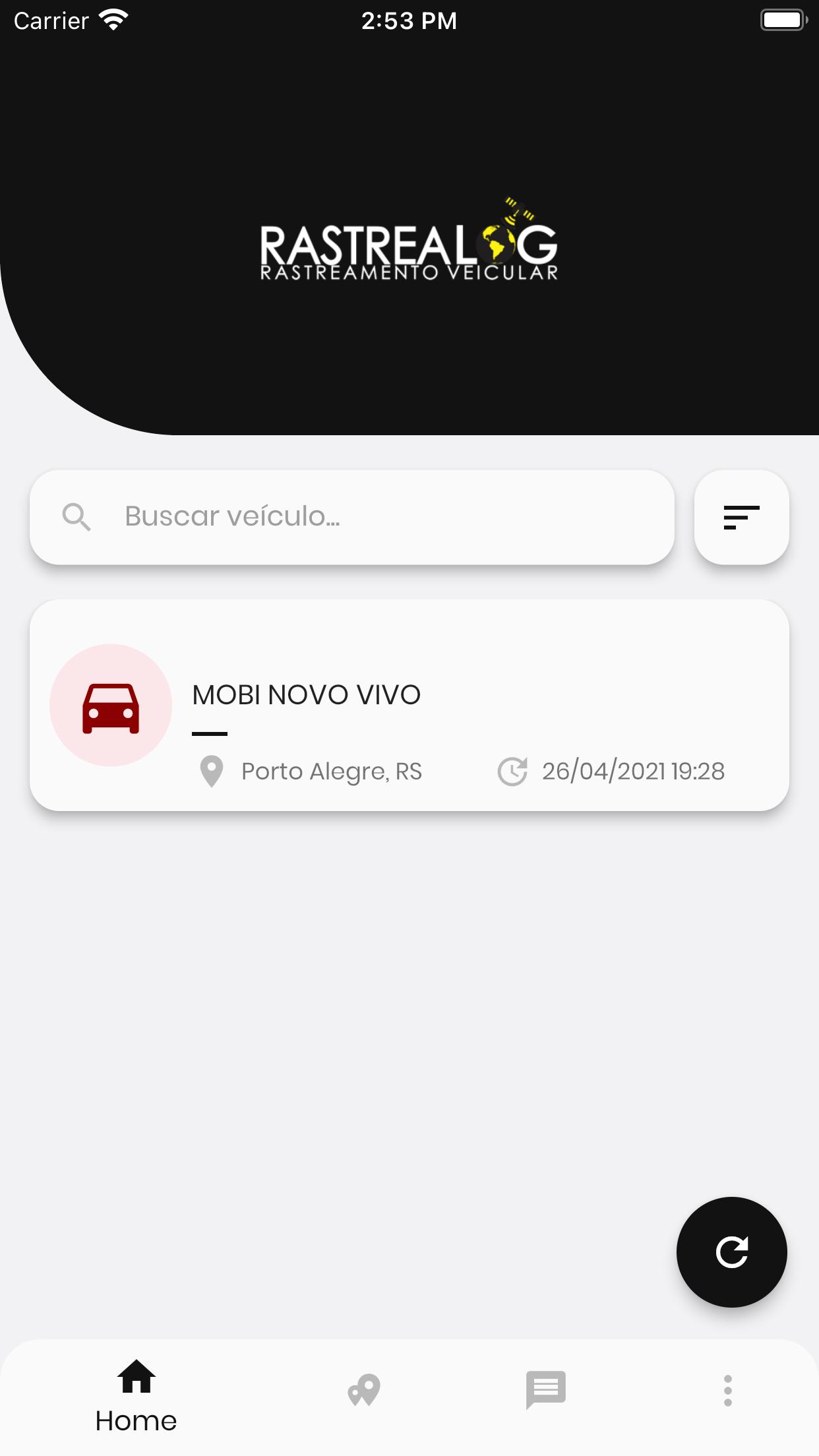819x1456 pixels.
Task: Open the messages tab
Action: (546, 1390)
